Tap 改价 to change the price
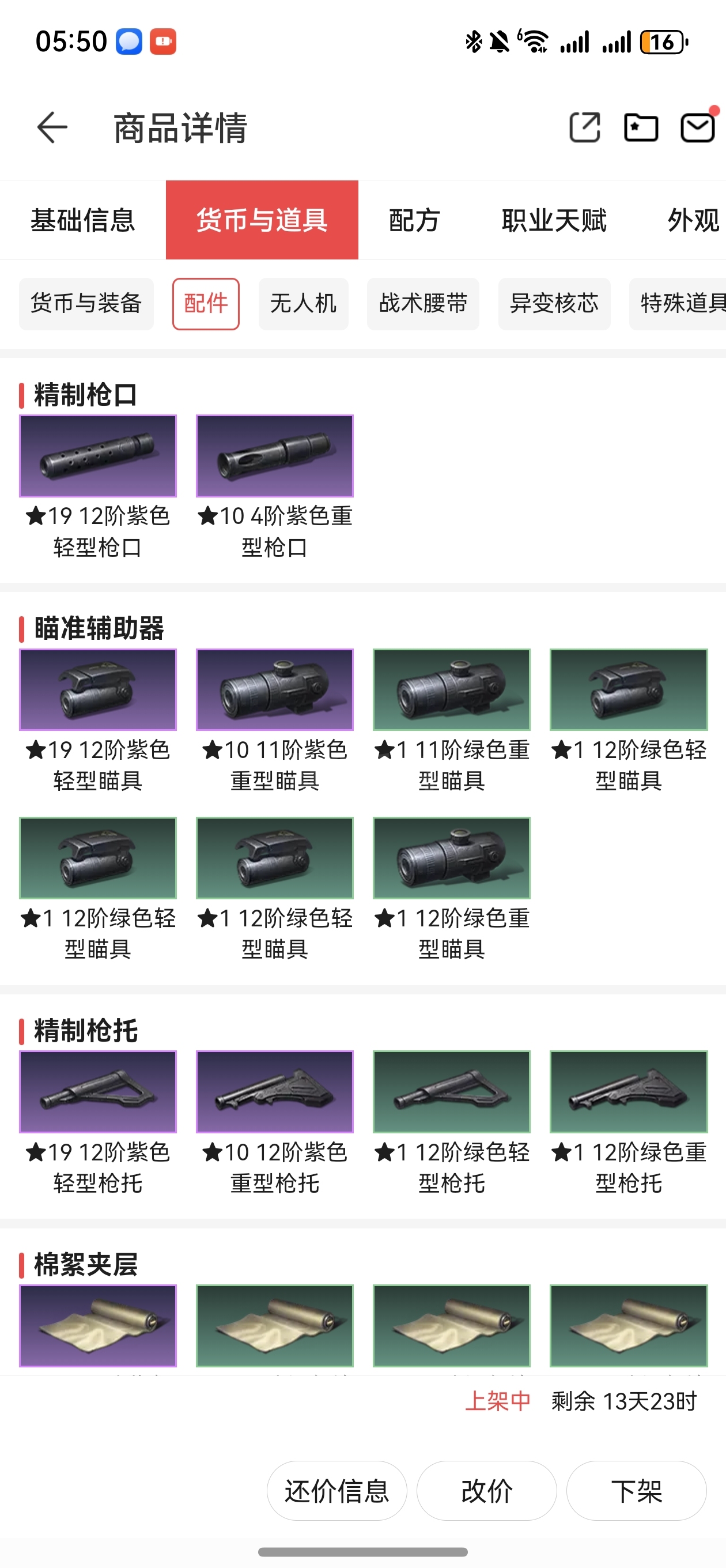726x1568 pixels. [x=486, y=1491]
